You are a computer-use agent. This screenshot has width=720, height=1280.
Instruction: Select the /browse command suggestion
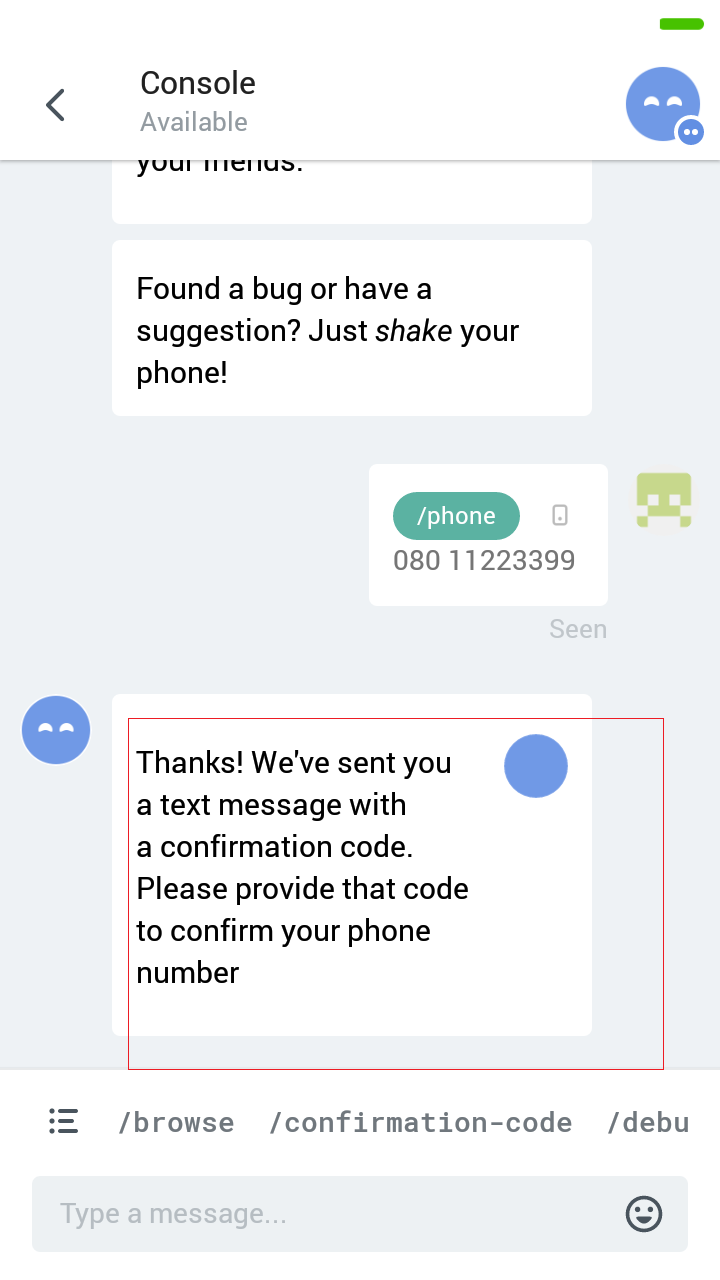[x=176, y=1122]
